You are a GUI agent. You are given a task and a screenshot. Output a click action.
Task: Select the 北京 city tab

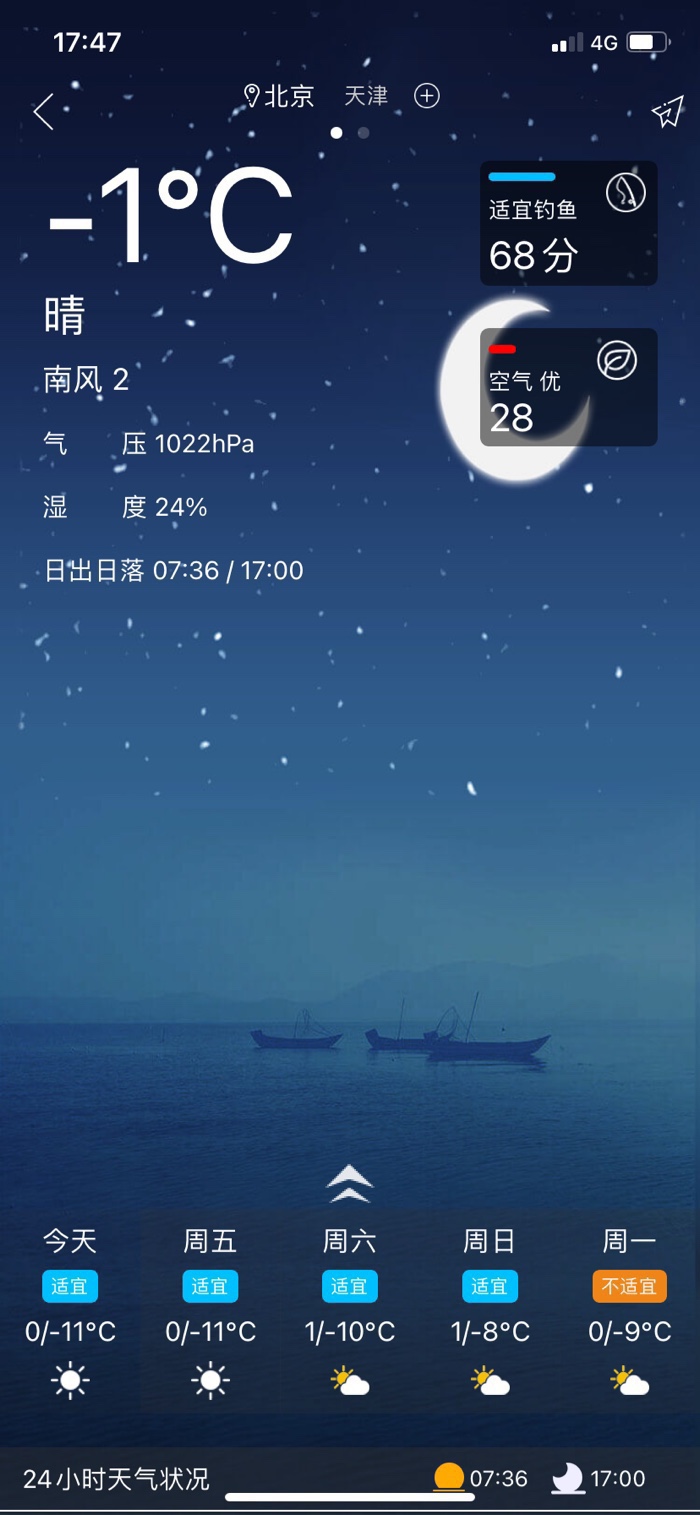tap(280, 96)
